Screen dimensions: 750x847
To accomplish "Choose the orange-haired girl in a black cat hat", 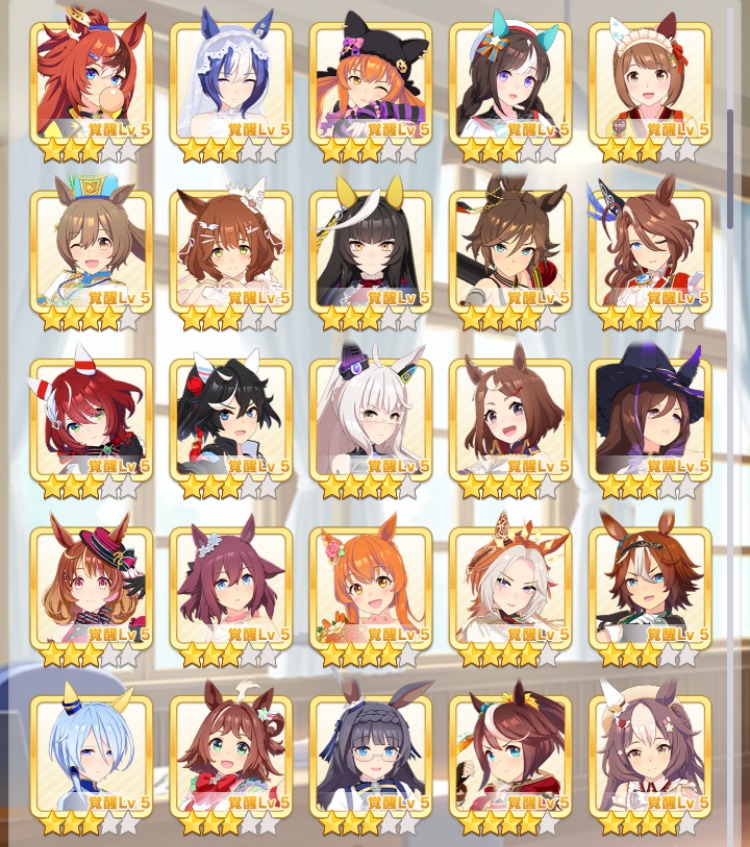I will (371, 82).
